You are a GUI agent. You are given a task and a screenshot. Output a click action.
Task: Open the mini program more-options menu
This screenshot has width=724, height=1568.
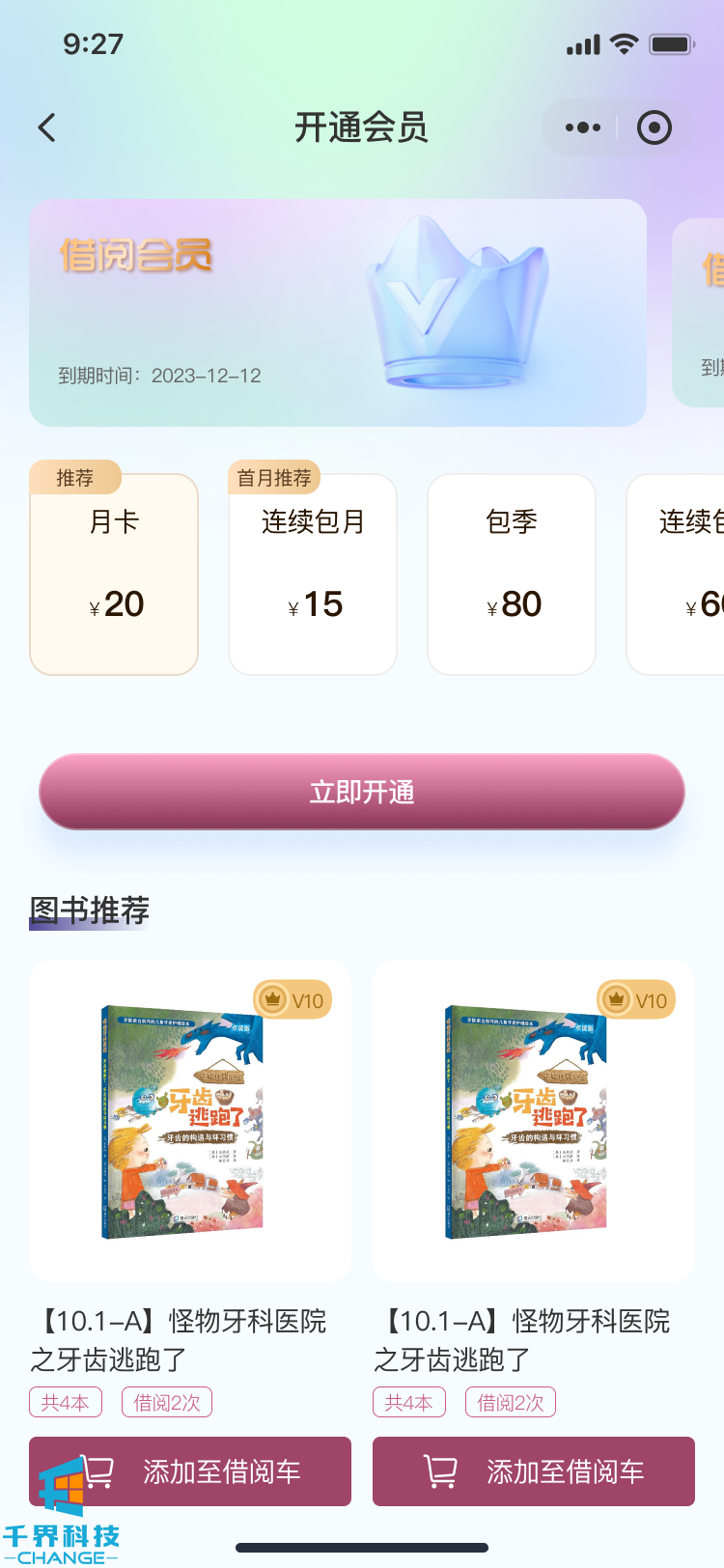tap(582, 127)
